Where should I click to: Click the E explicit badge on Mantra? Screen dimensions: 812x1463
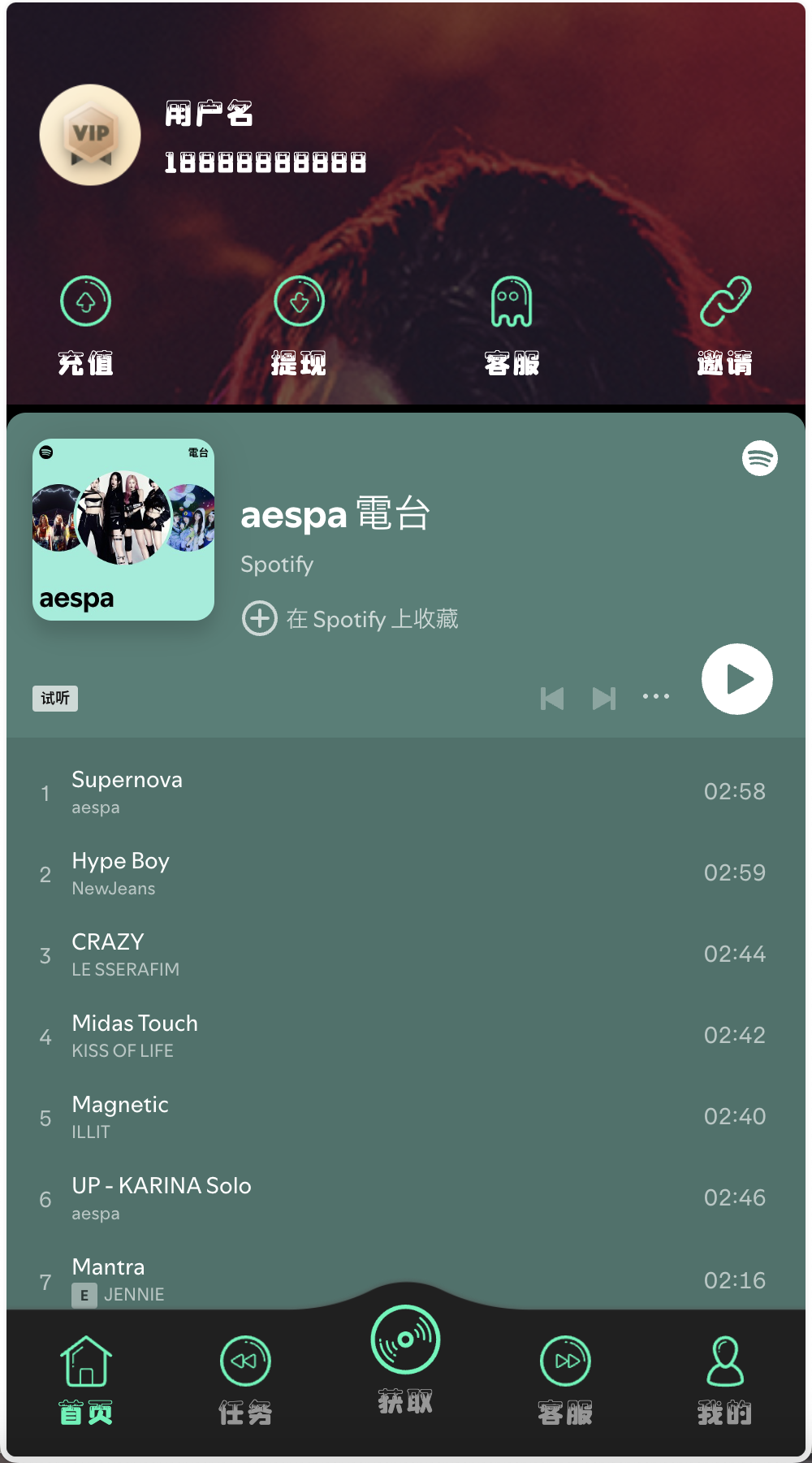click(84, 1295)
